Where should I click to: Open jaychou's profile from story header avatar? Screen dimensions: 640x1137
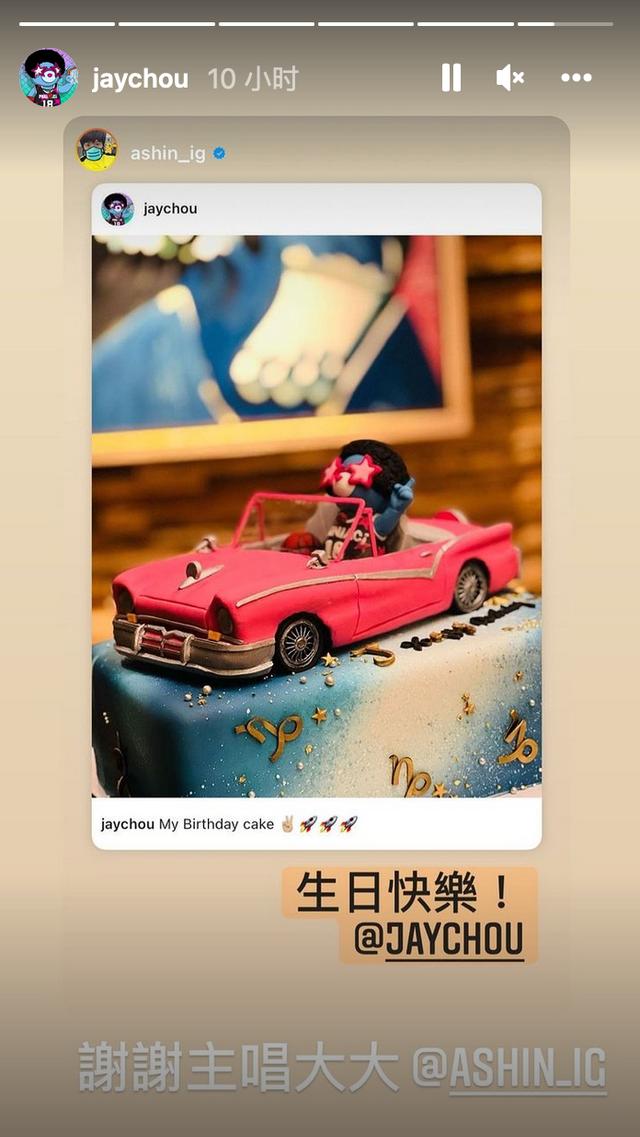click(x=49, y=78)
